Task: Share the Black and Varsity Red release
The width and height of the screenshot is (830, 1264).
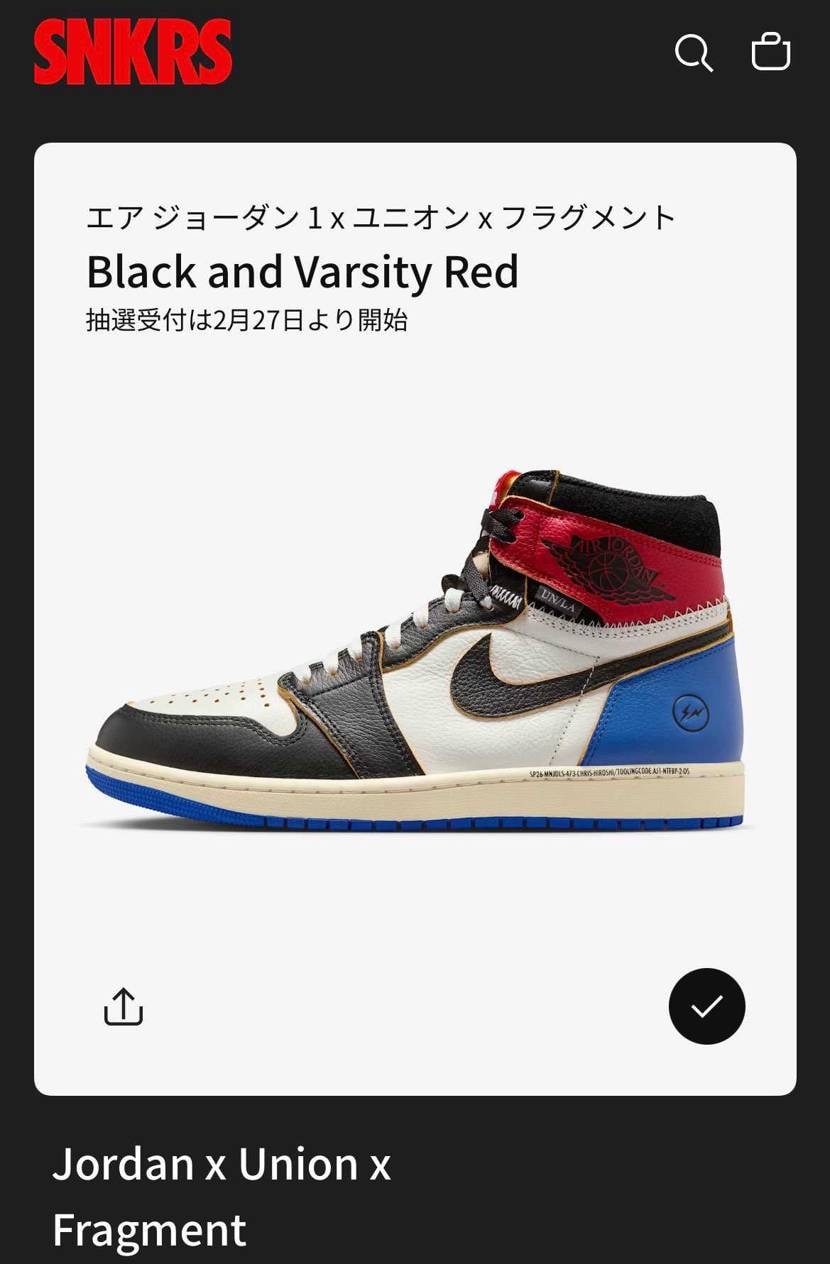Action: (x=124, y=1006)
